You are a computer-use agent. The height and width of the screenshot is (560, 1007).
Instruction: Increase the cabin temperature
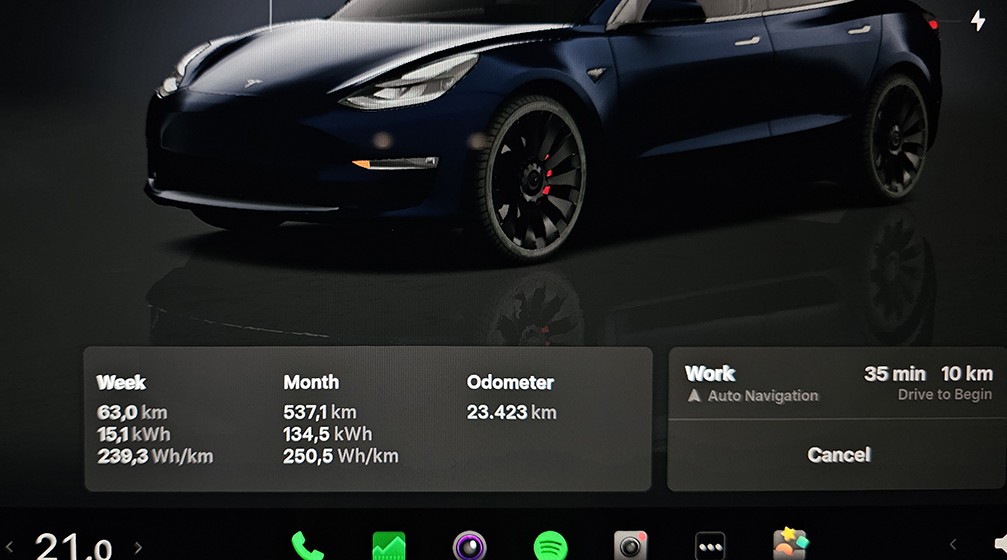tap(138, 548)
